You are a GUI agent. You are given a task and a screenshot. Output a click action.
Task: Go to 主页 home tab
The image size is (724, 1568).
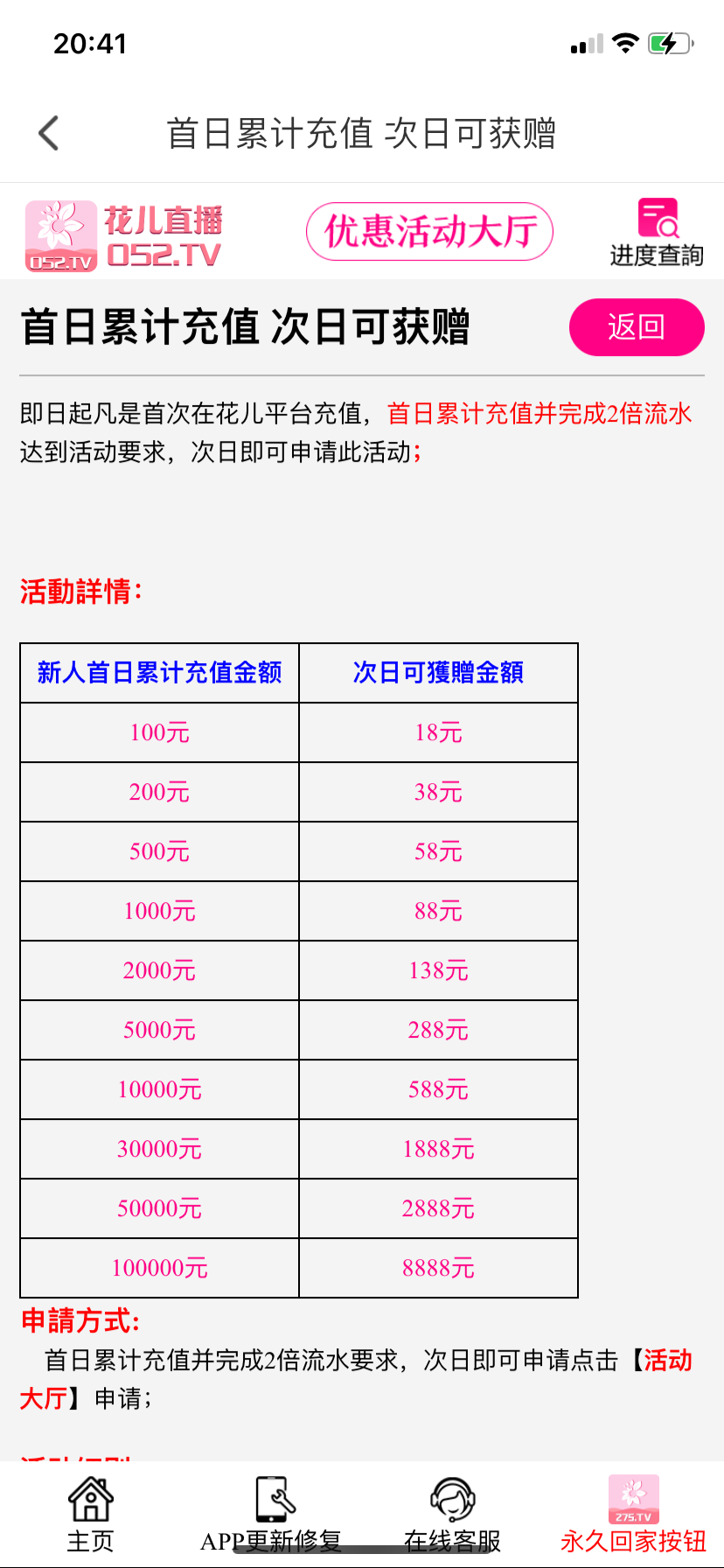[x=91, y=1514]
